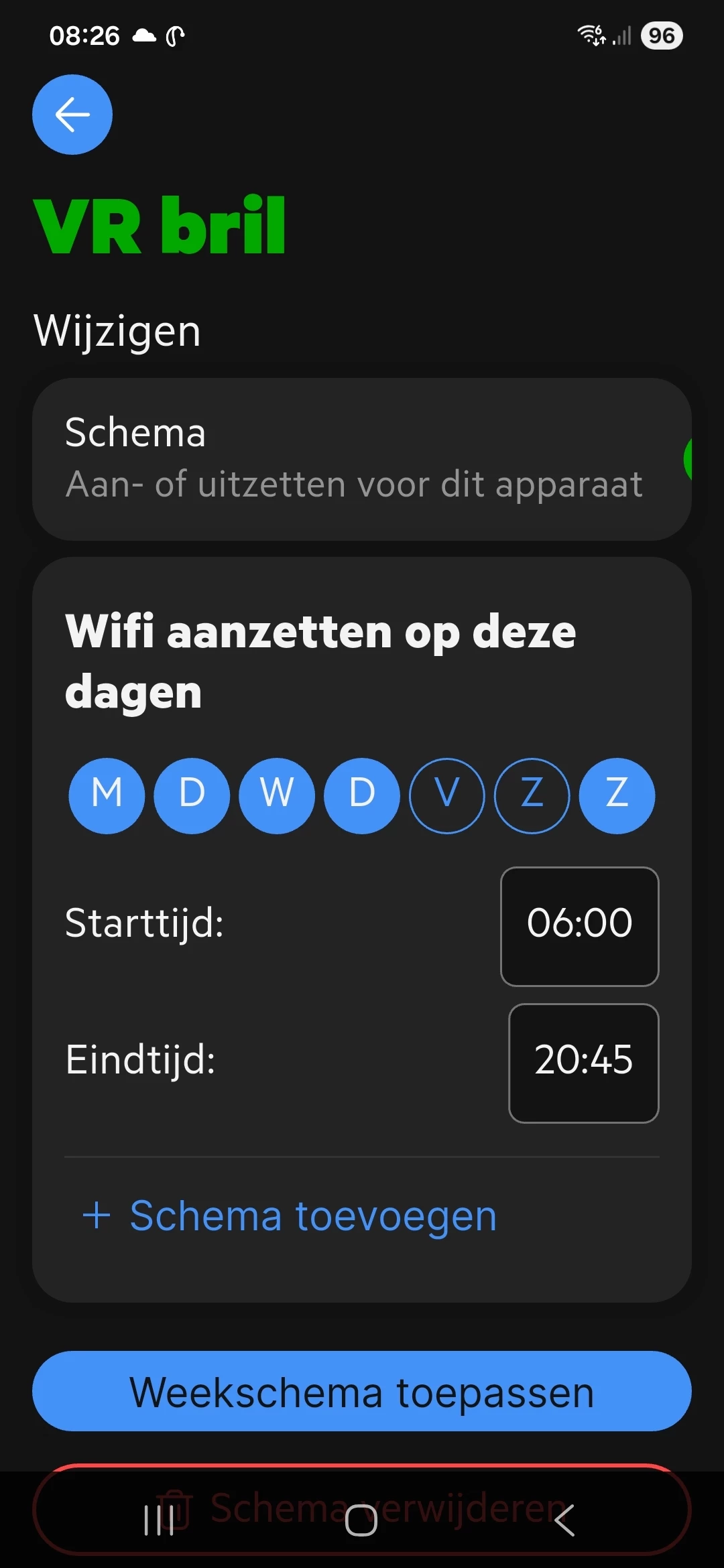Enable Saturday, the unselected Z day chip
Image resolution: width=724 pixels, height=1568 pixels.
[532, 795]
